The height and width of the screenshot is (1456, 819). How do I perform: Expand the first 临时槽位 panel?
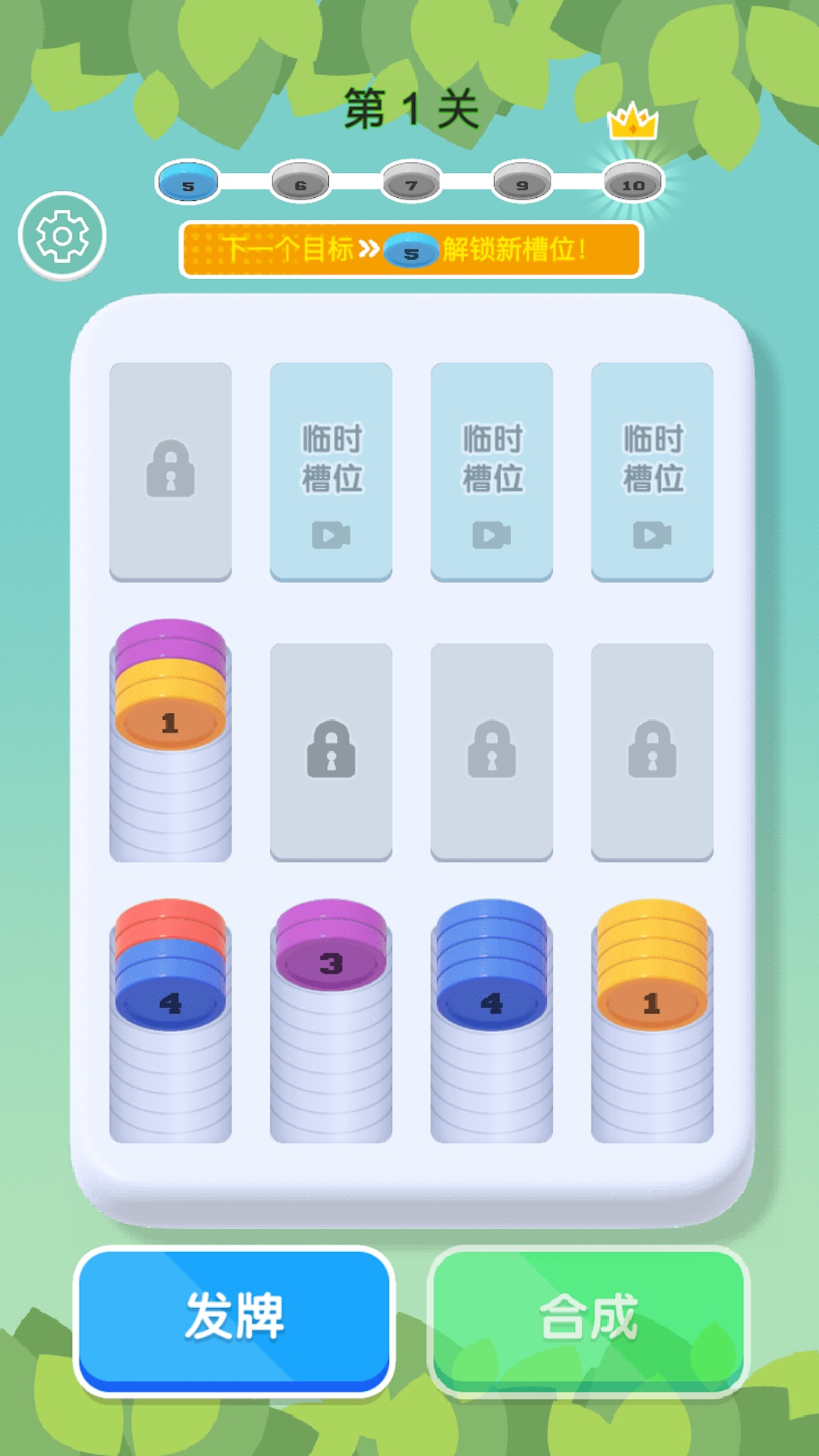[331, 470]
